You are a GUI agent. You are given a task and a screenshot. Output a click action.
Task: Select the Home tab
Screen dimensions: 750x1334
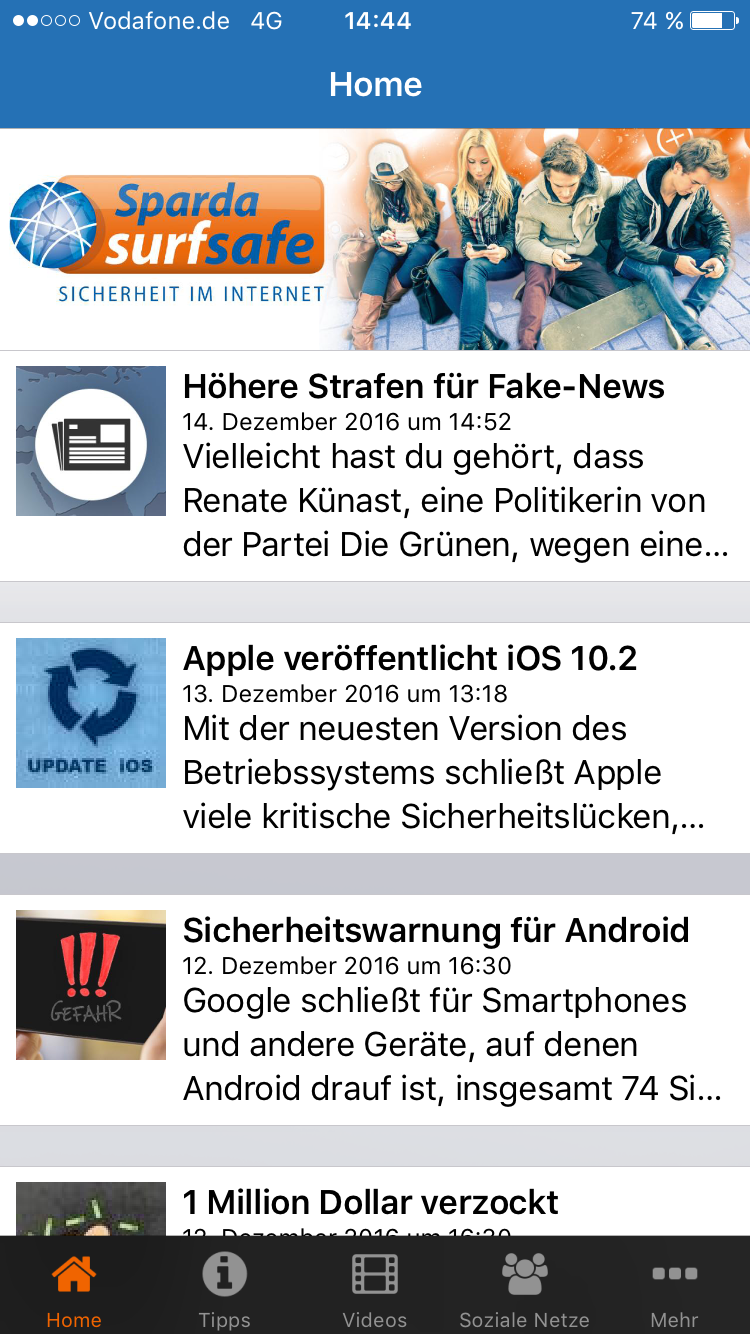click(74, 1288)
